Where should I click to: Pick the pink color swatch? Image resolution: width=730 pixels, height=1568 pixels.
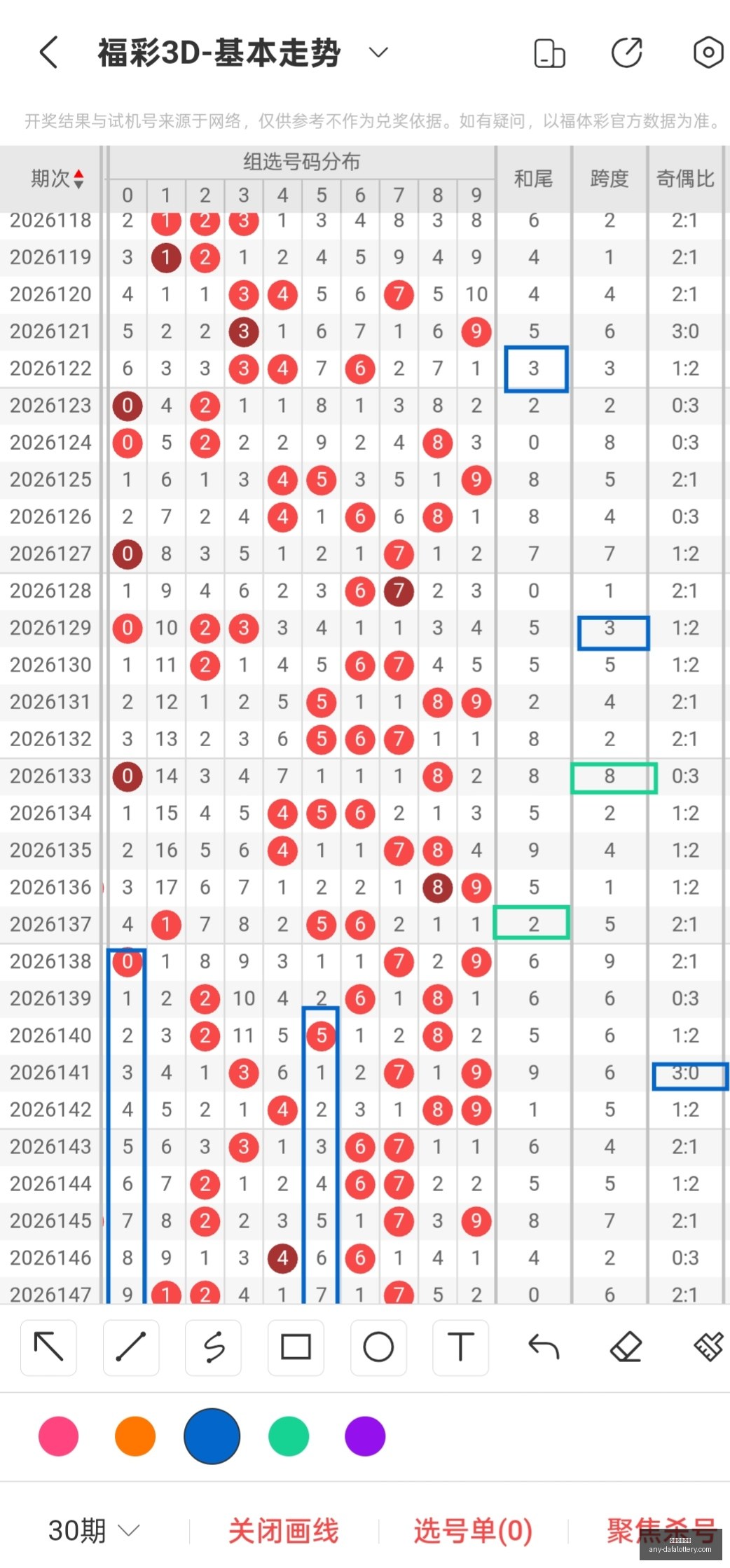[59, 1436]
